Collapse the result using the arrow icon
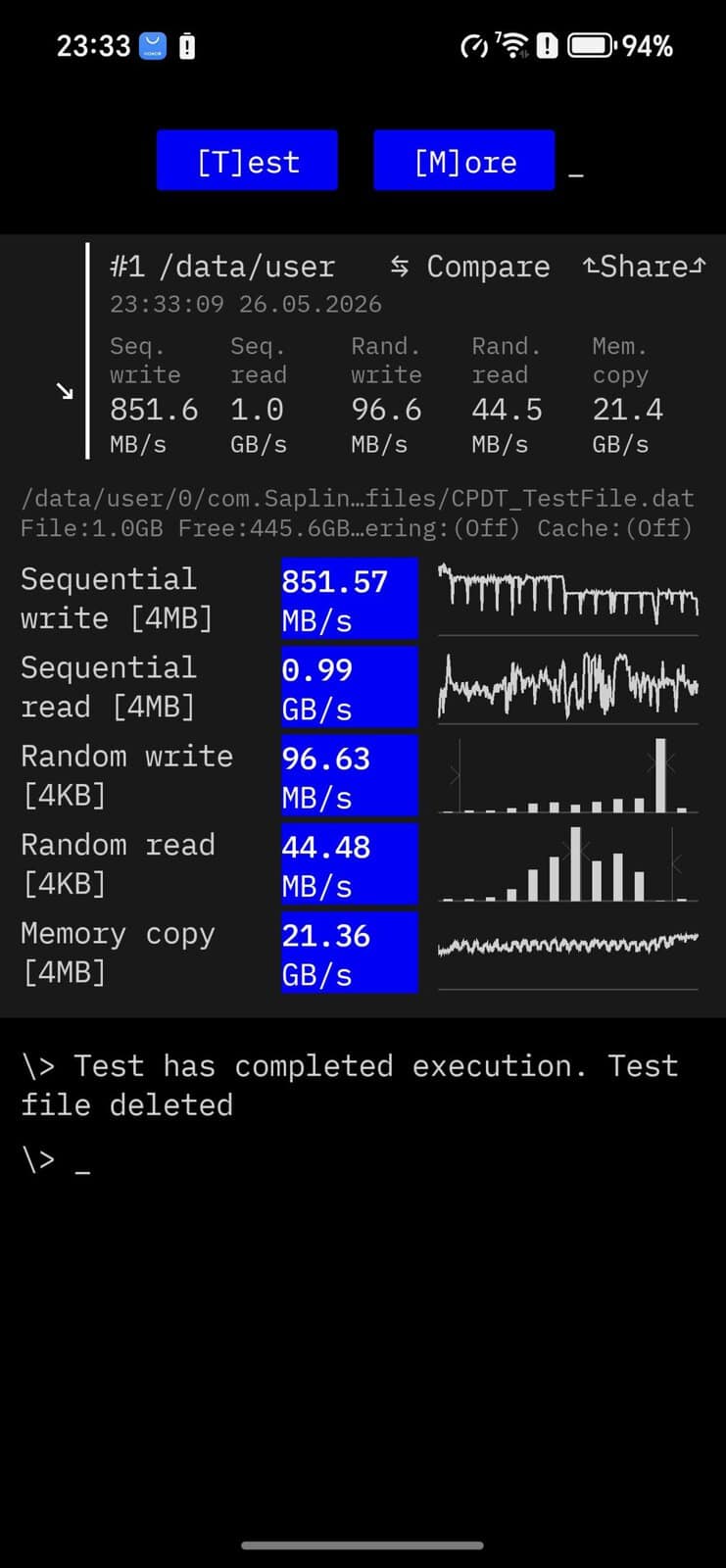 click(65, 392)
